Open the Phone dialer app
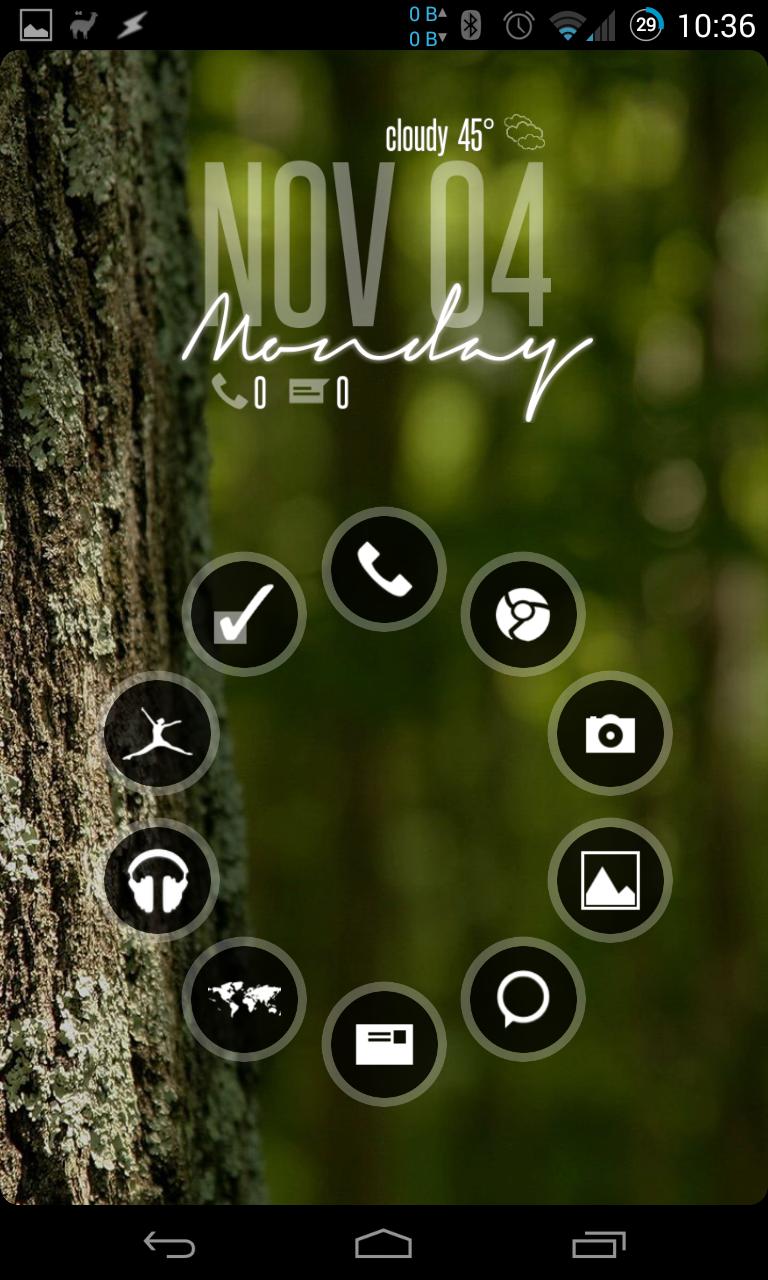This screenshot has height=1280, width=768. click(383, 568)
